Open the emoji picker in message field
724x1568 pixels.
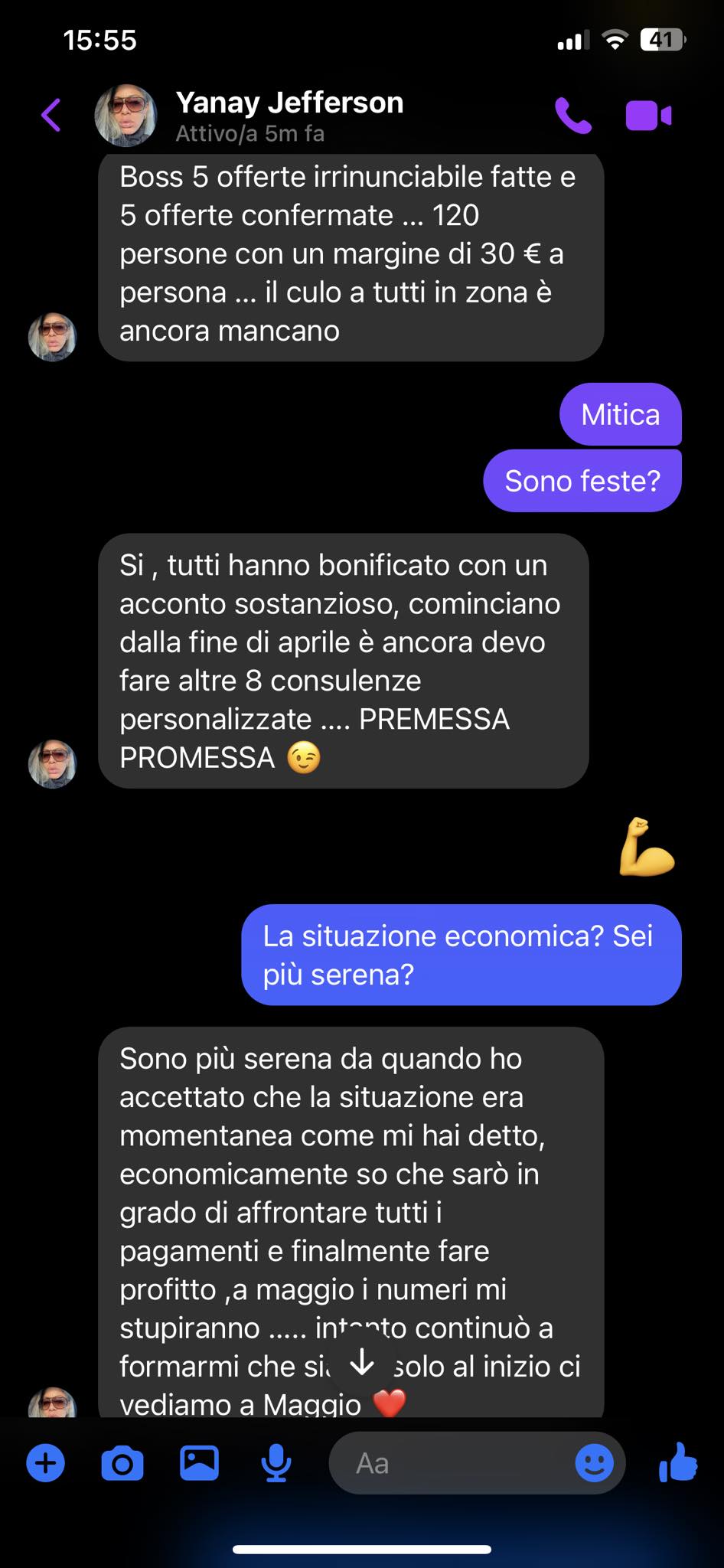(595, 1463)
